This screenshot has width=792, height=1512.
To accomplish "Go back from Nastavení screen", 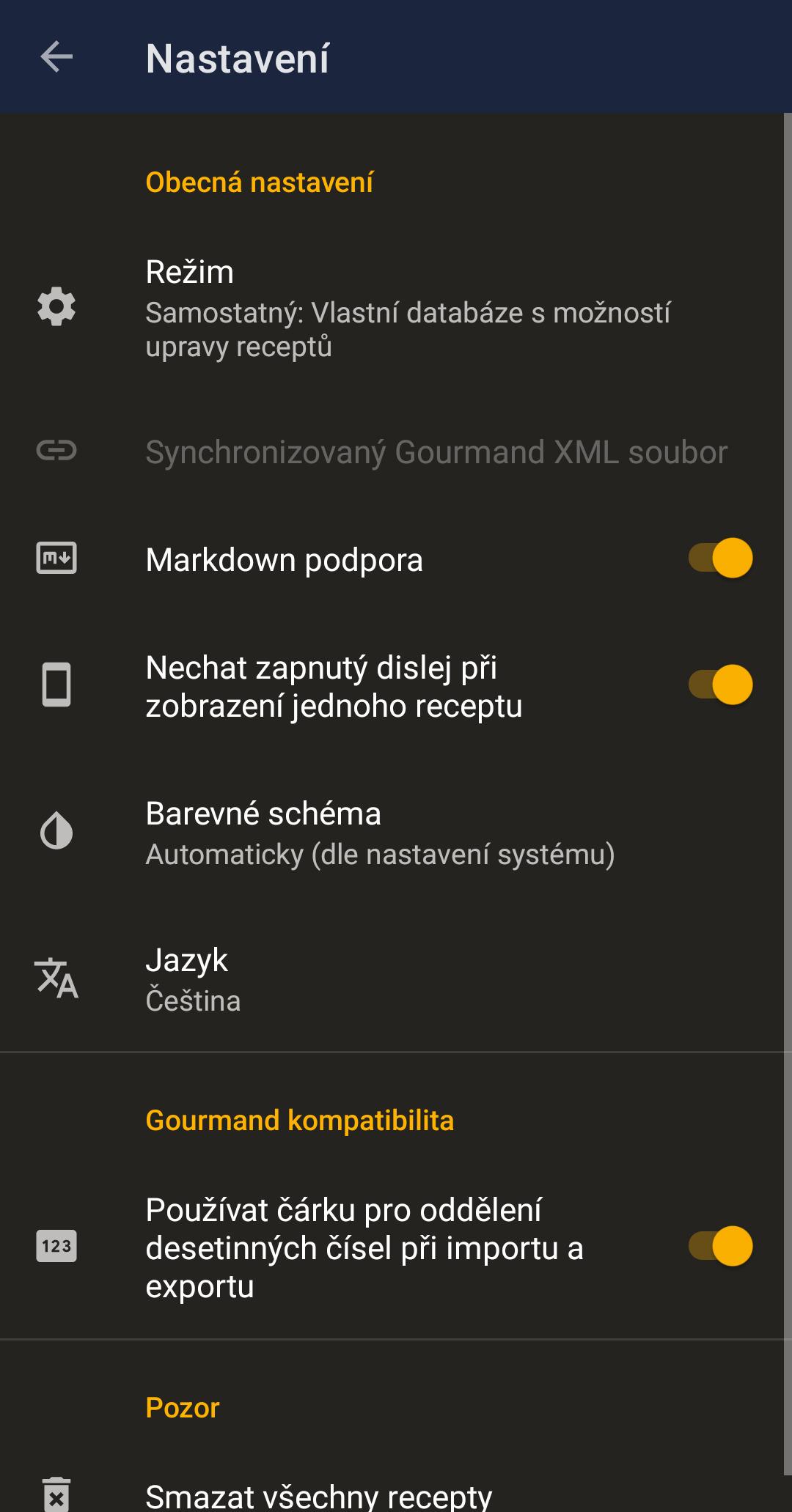I will [56, 57].
